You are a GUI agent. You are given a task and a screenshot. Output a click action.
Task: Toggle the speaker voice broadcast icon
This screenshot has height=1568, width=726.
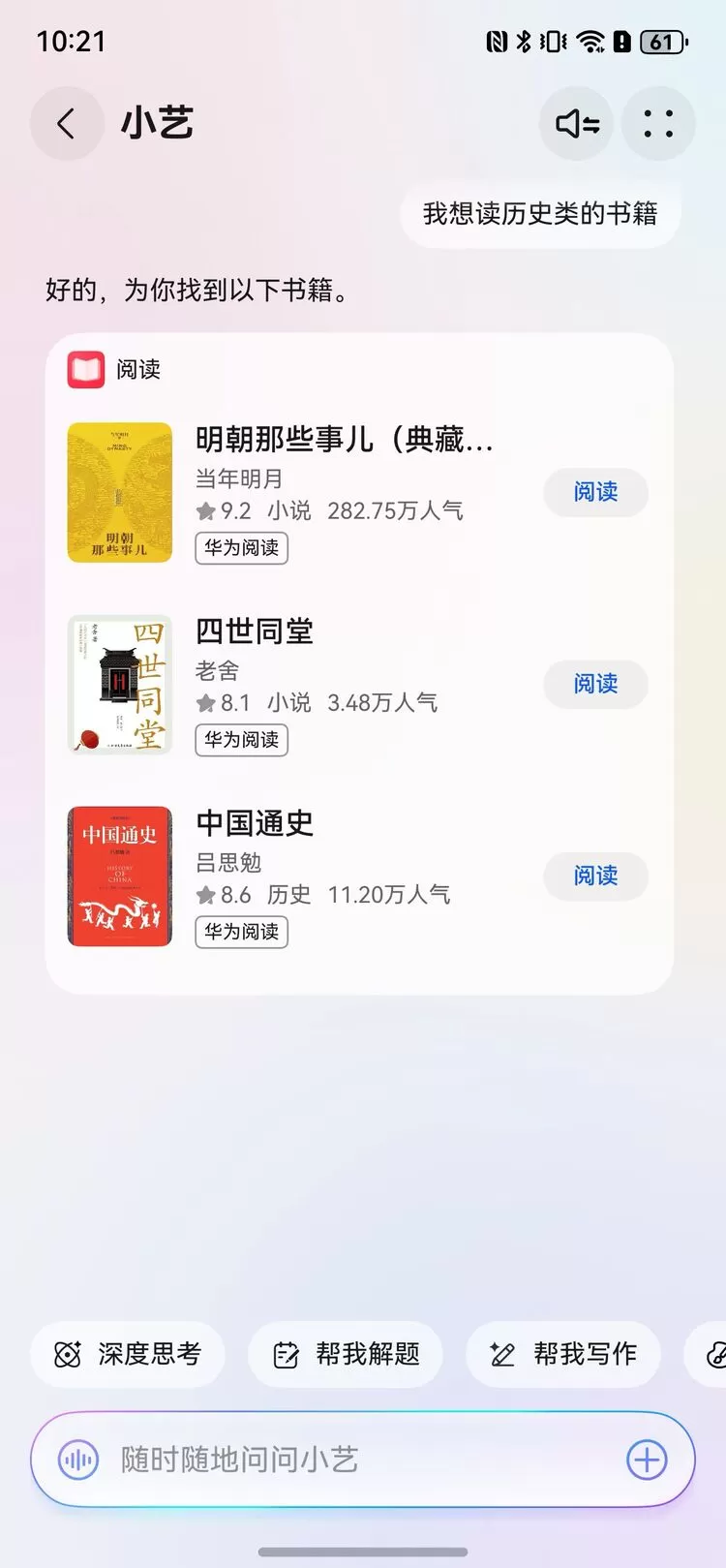(577, 124)
